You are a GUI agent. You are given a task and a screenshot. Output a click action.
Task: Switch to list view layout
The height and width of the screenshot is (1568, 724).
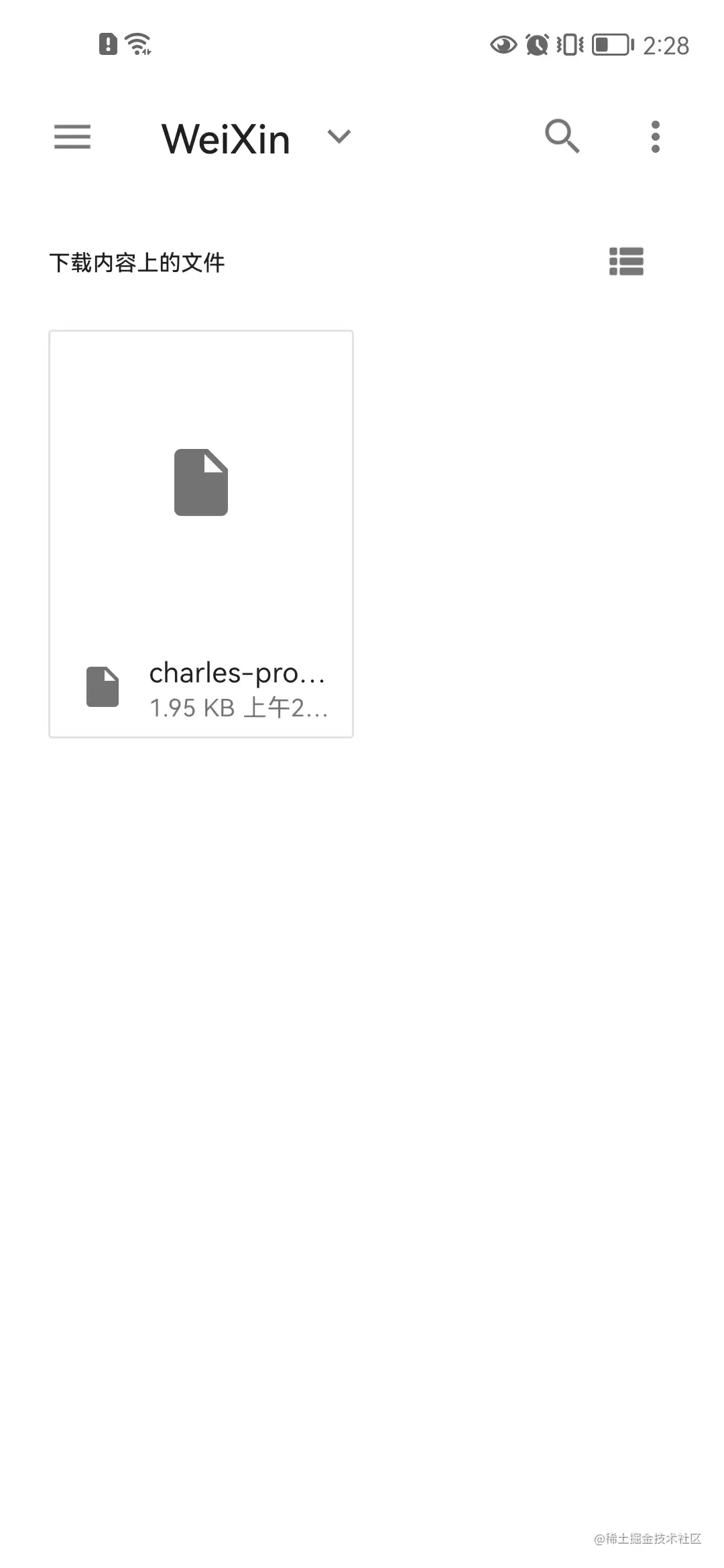[626, 261]
